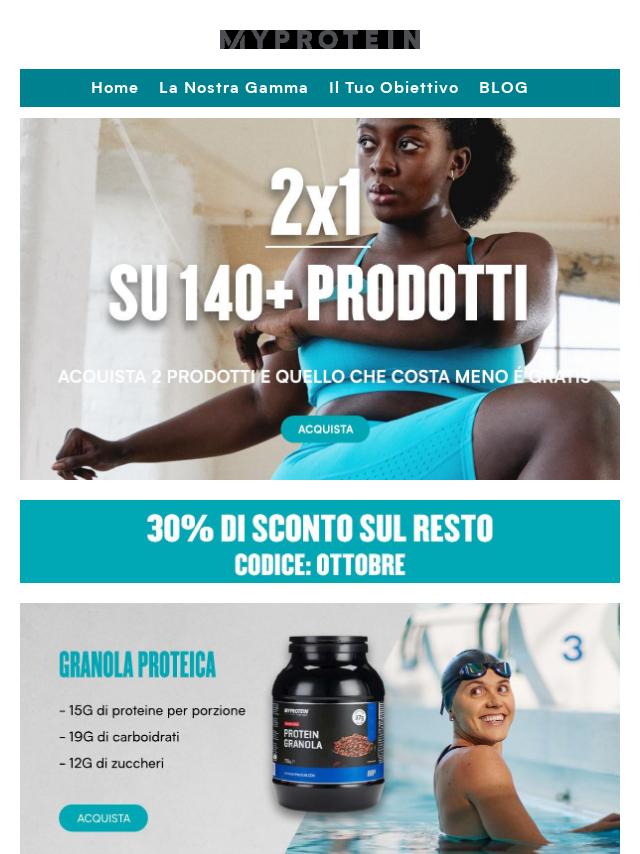This screenshot has height=854, width=640.
Task: Tap Acquista on the 2x1 banner
Action: (325, 429)
